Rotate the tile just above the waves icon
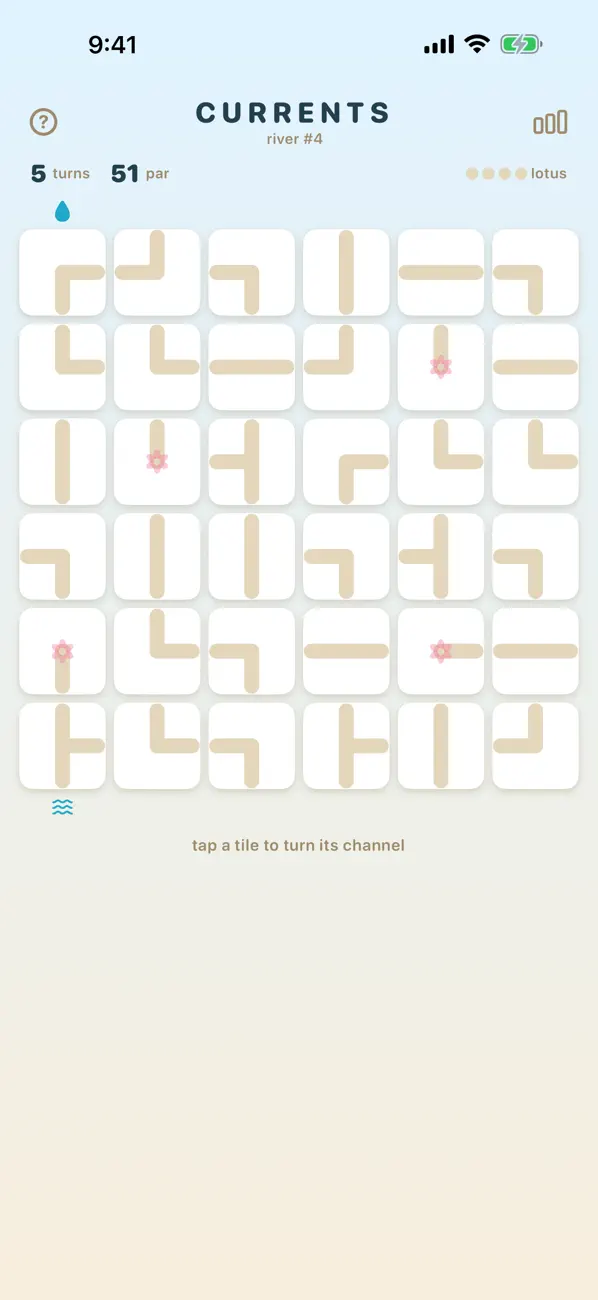Viewport: 598px width, 1300px height. [x=62, y=746]
